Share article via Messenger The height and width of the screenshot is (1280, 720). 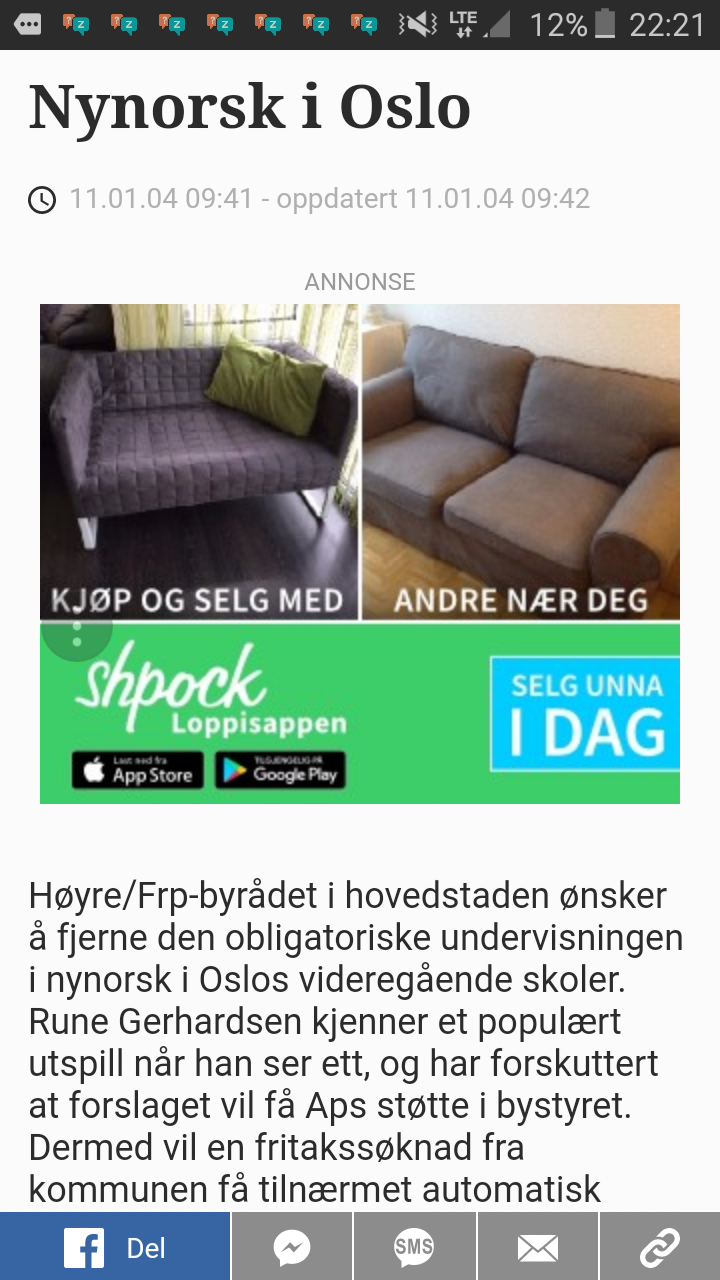click(x=292, y=1247)
